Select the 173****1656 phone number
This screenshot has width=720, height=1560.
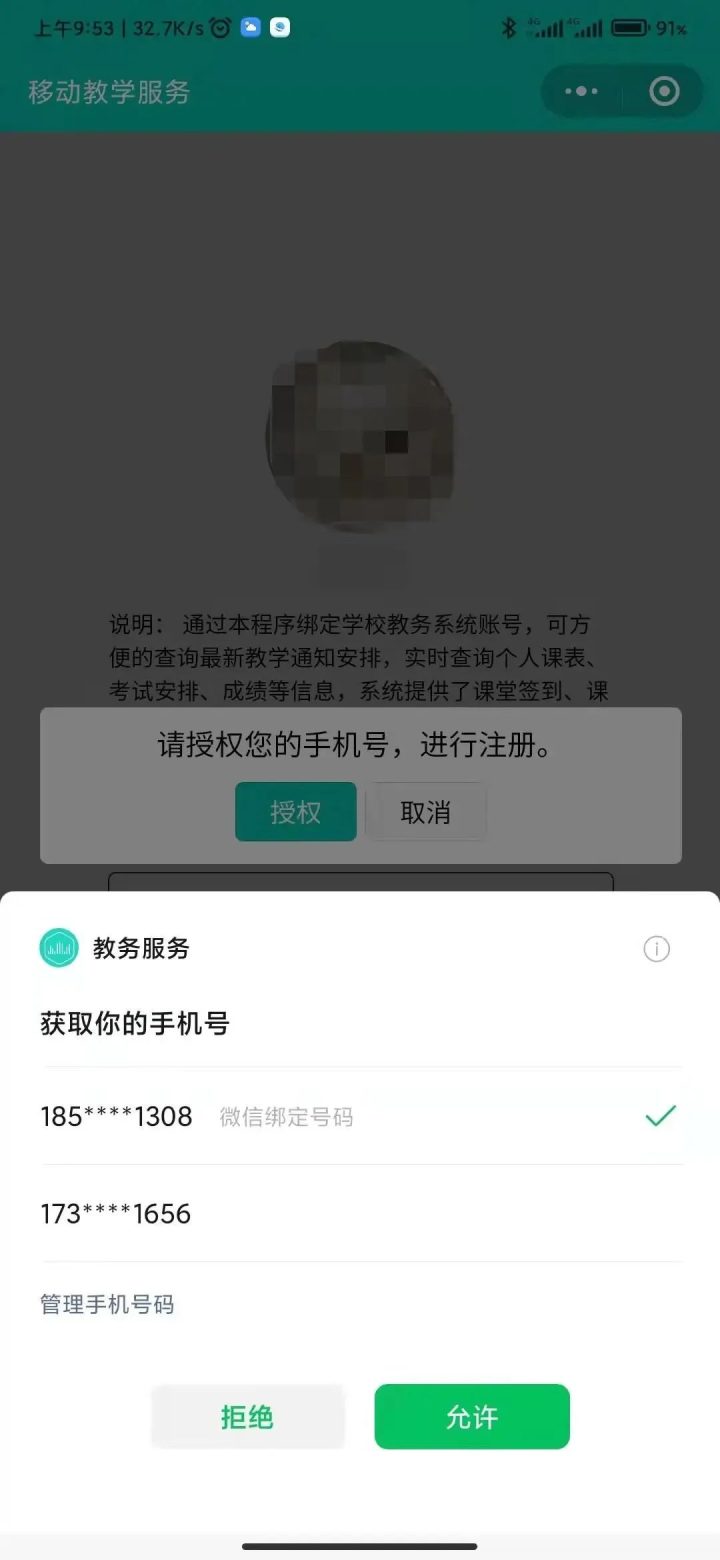click(116, 1213)
